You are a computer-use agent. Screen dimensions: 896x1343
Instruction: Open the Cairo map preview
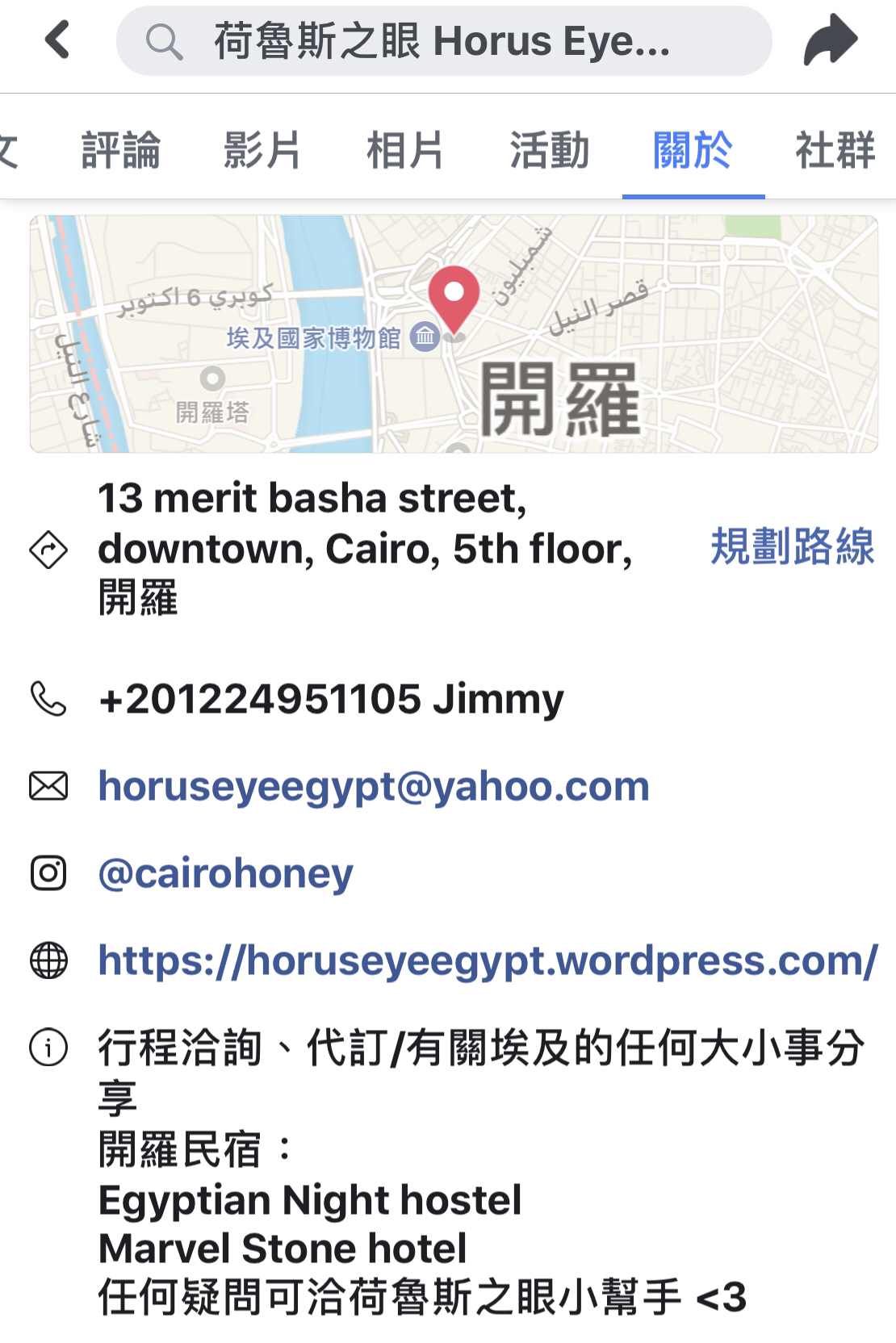pyautogui.click(x=454, y=333)
